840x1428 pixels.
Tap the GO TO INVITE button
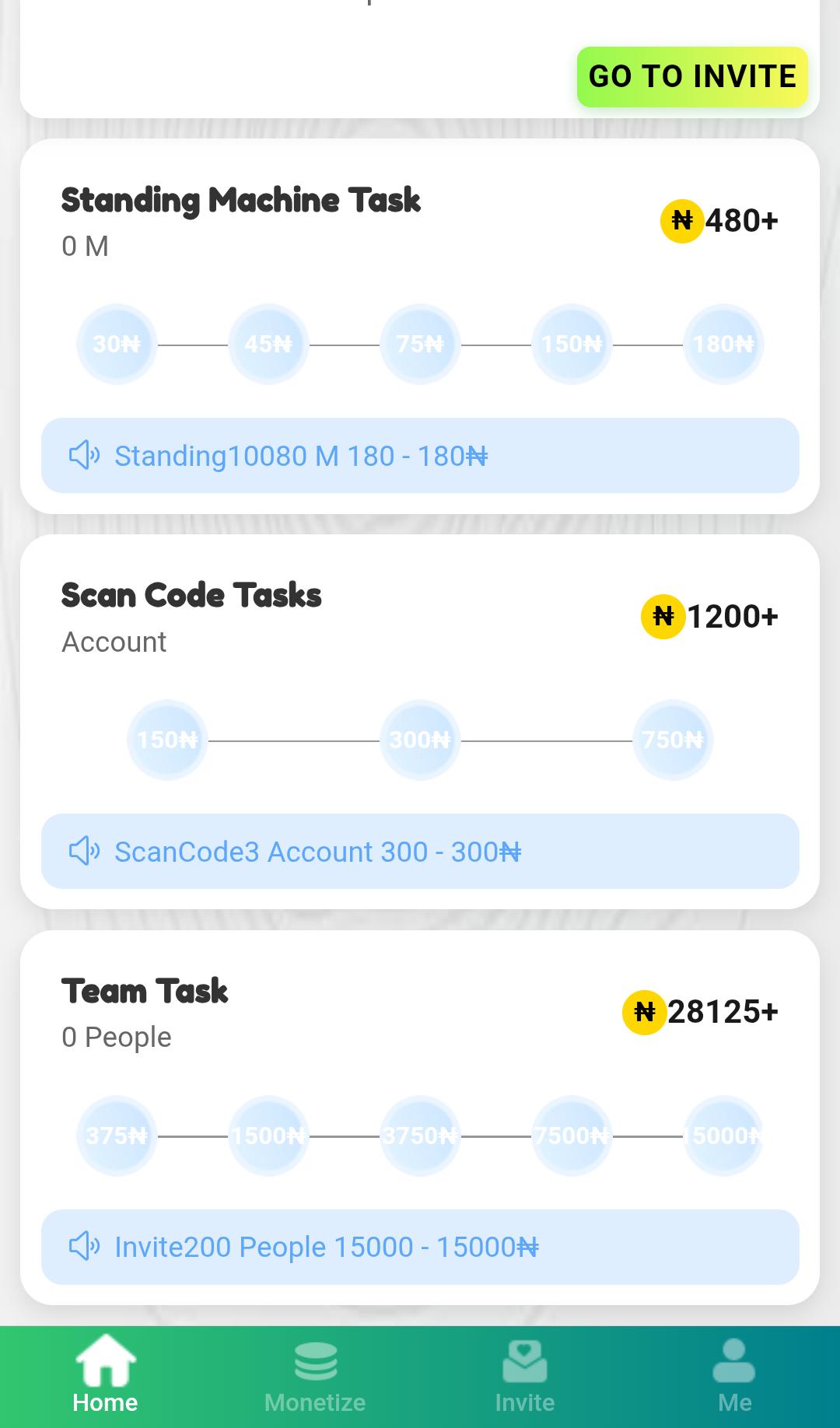pyautogui.click(x=692, y=77)
